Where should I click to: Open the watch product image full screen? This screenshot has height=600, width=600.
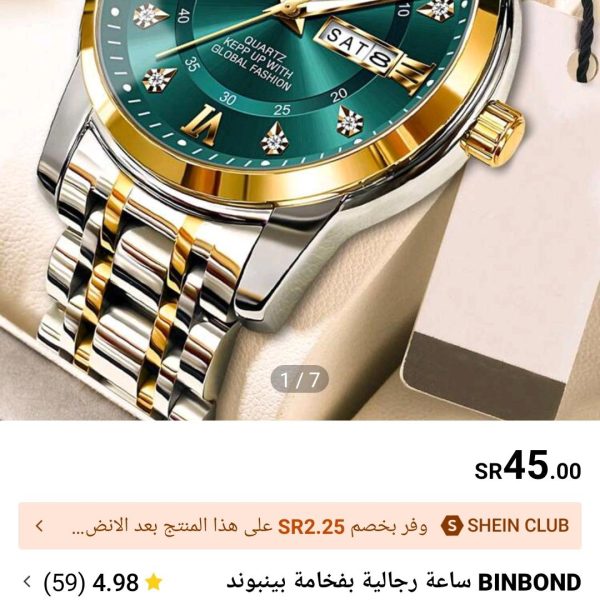(300, 200)
